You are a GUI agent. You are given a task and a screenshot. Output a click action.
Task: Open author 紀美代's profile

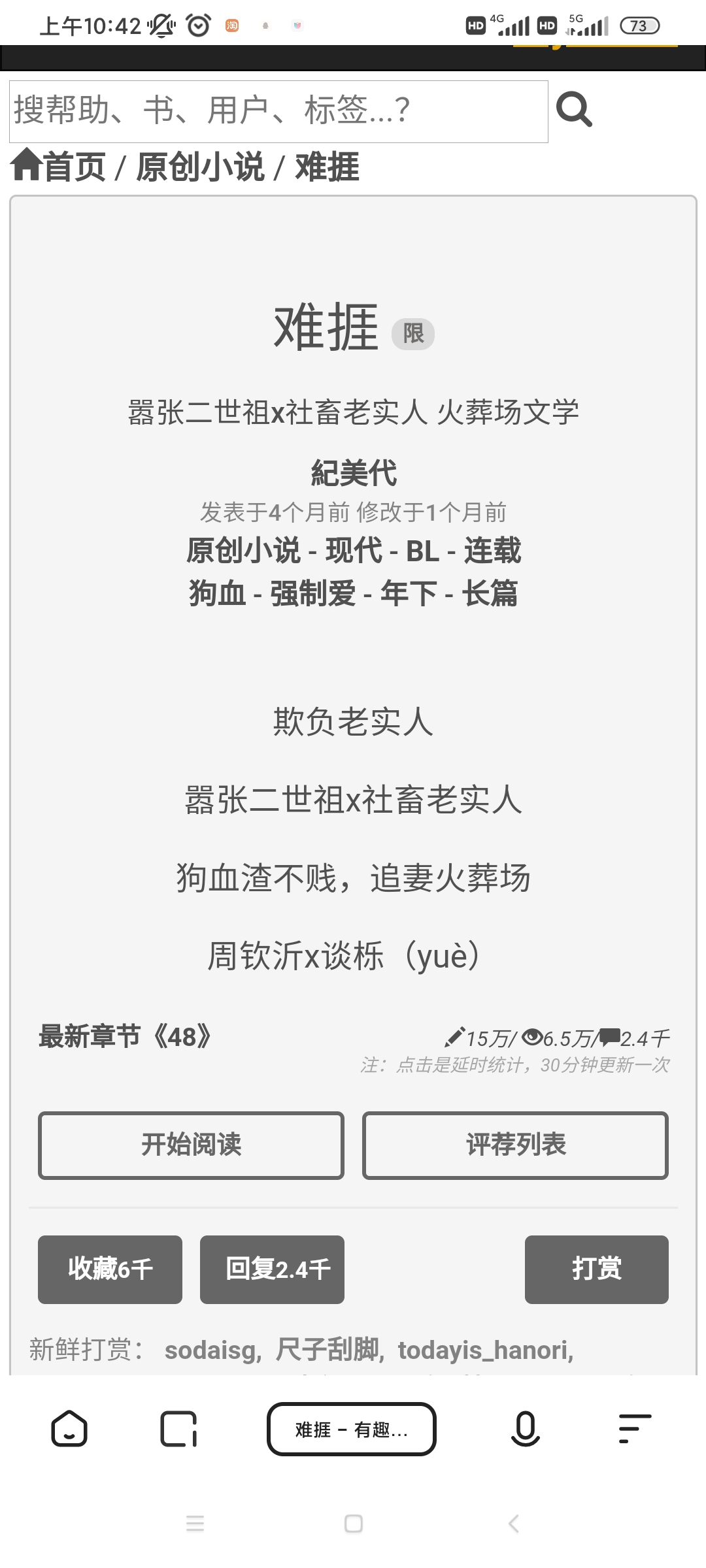click(353, 473)
